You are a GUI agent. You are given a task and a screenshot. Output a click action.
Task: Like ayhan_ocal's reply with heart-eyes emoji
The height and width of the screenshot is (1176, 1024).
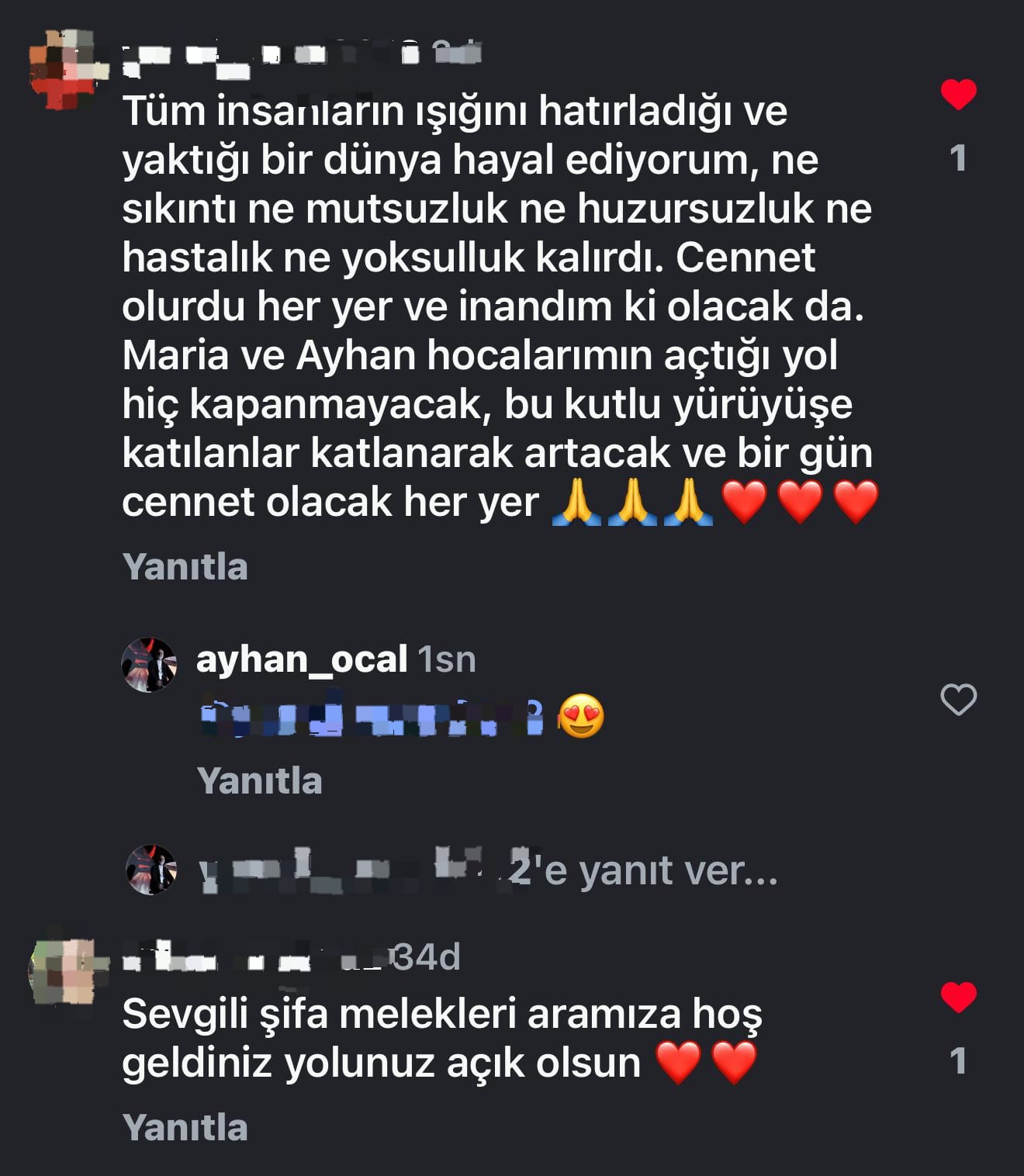point(958,700)
